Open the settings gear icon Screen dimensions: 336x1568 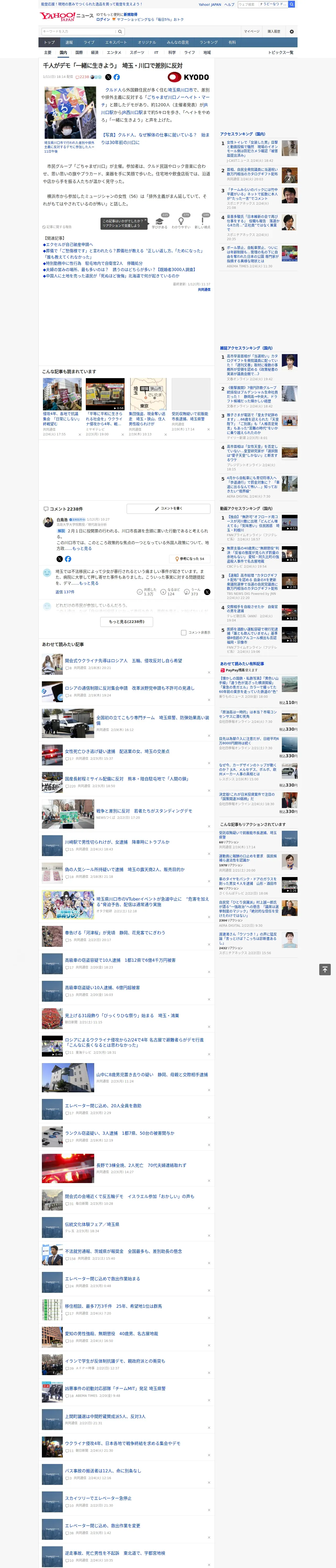tap(292, 31)
